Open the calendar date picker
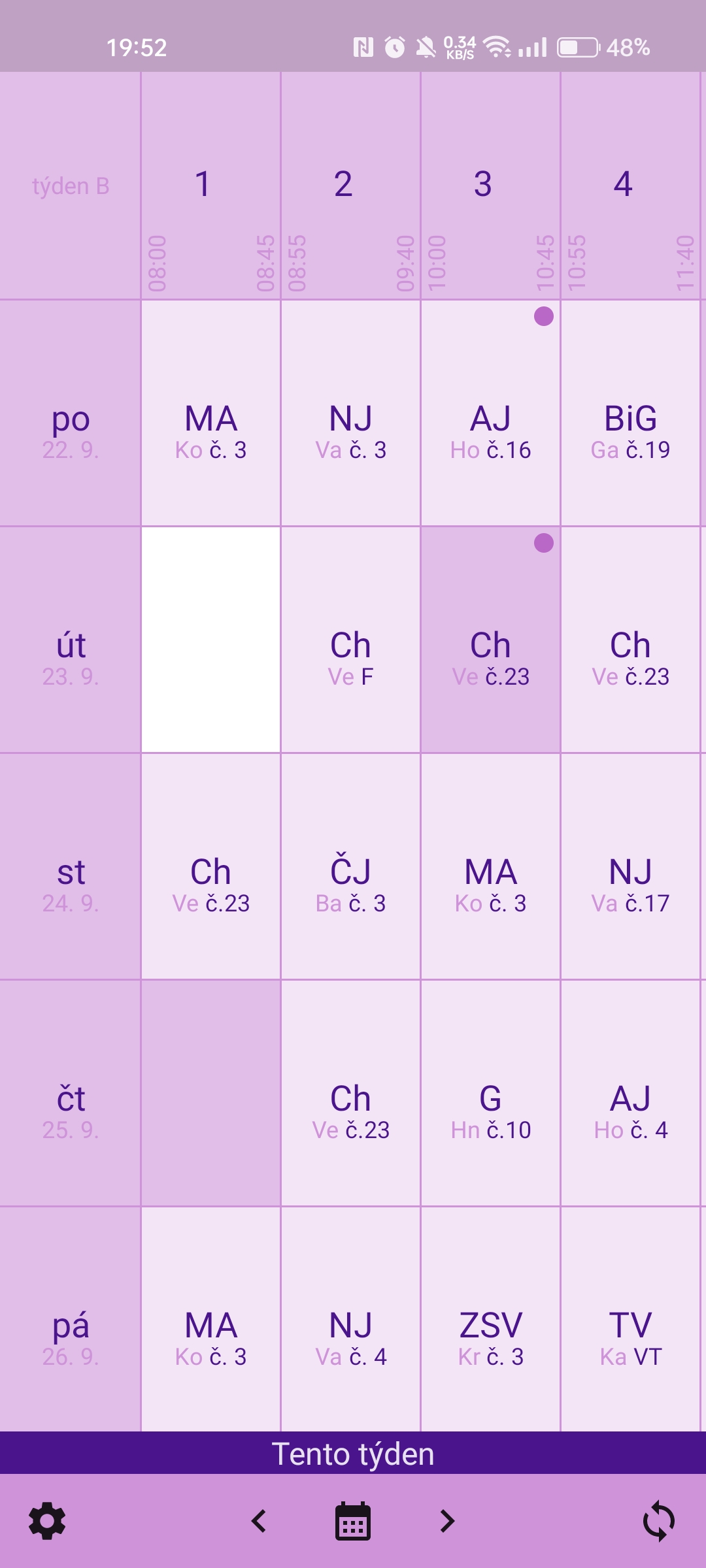This screenshot has height=1568, width=706. [353, 1521]
